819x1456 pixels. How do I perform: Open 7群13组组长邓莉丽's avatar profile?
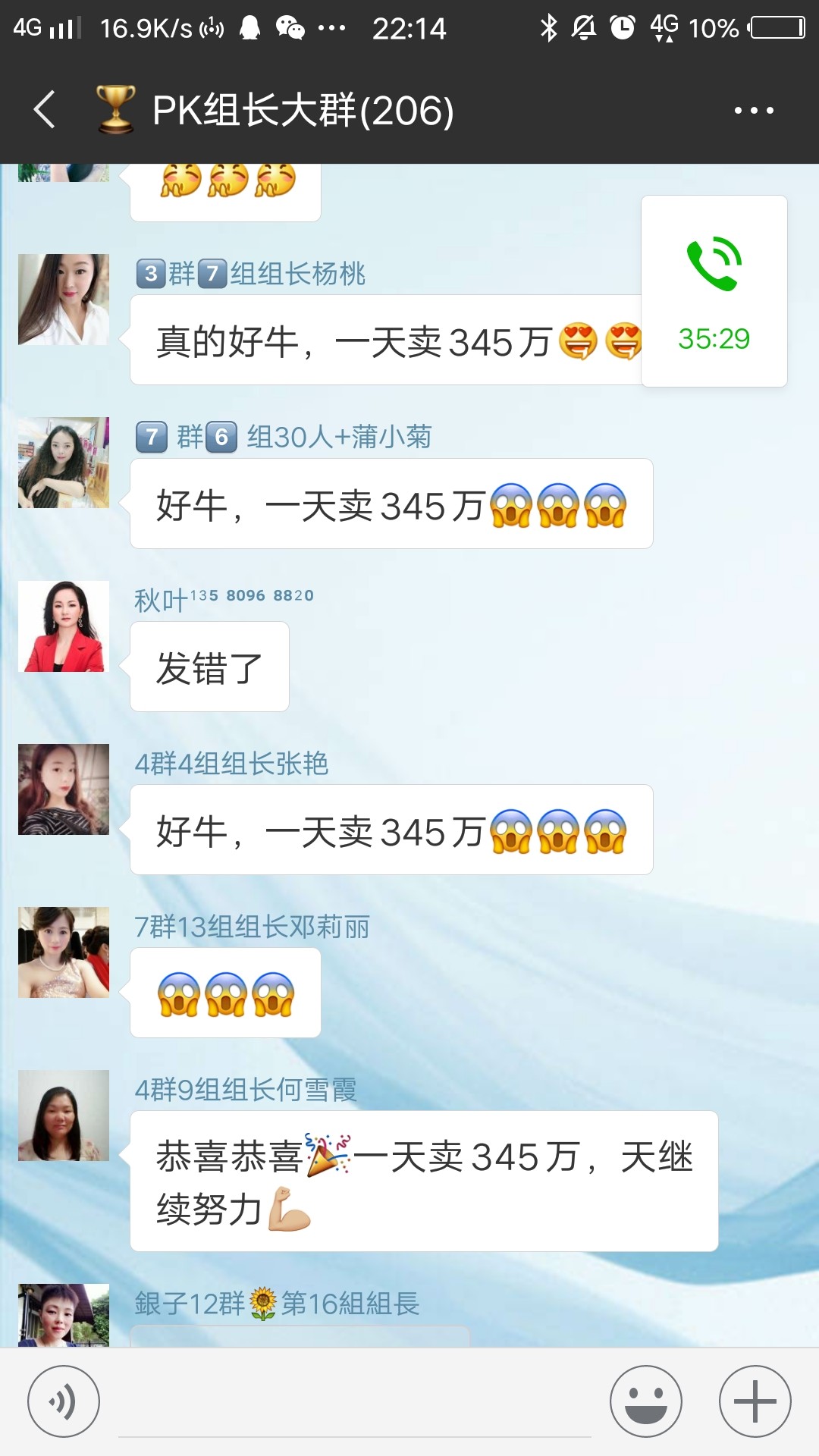(x=64, y=952)
